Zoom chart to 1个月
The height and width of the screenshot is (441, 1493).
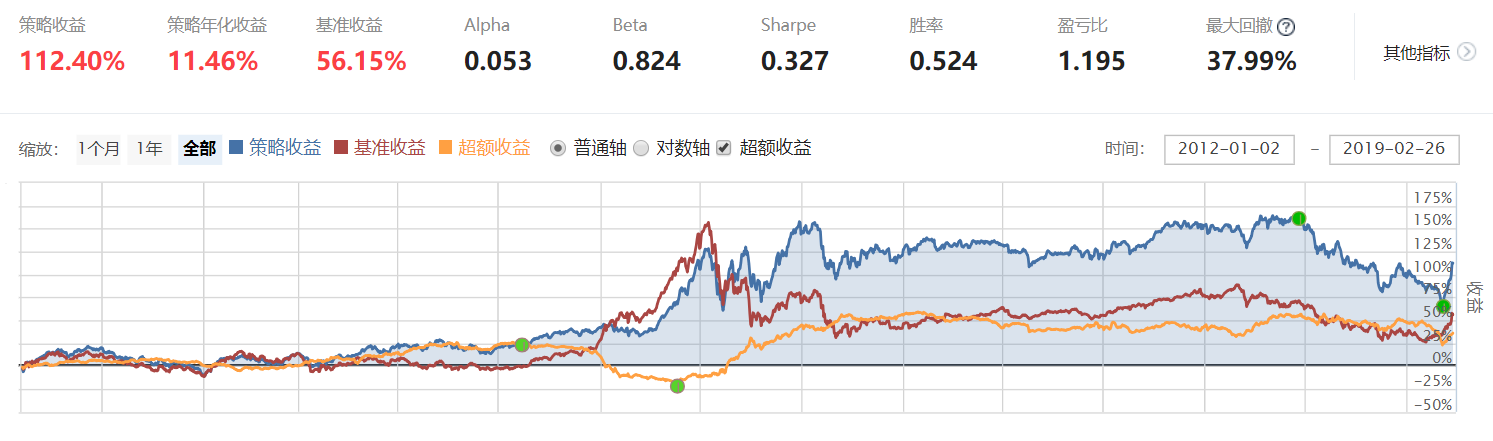pos(99,149)
